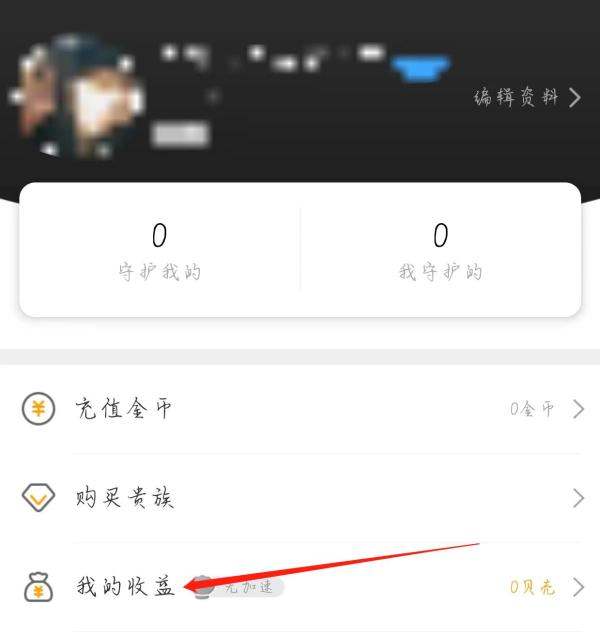This screenshot has width=600, height=634.
Task: View the 我守护的 count
Action: (x=440, y=250)
